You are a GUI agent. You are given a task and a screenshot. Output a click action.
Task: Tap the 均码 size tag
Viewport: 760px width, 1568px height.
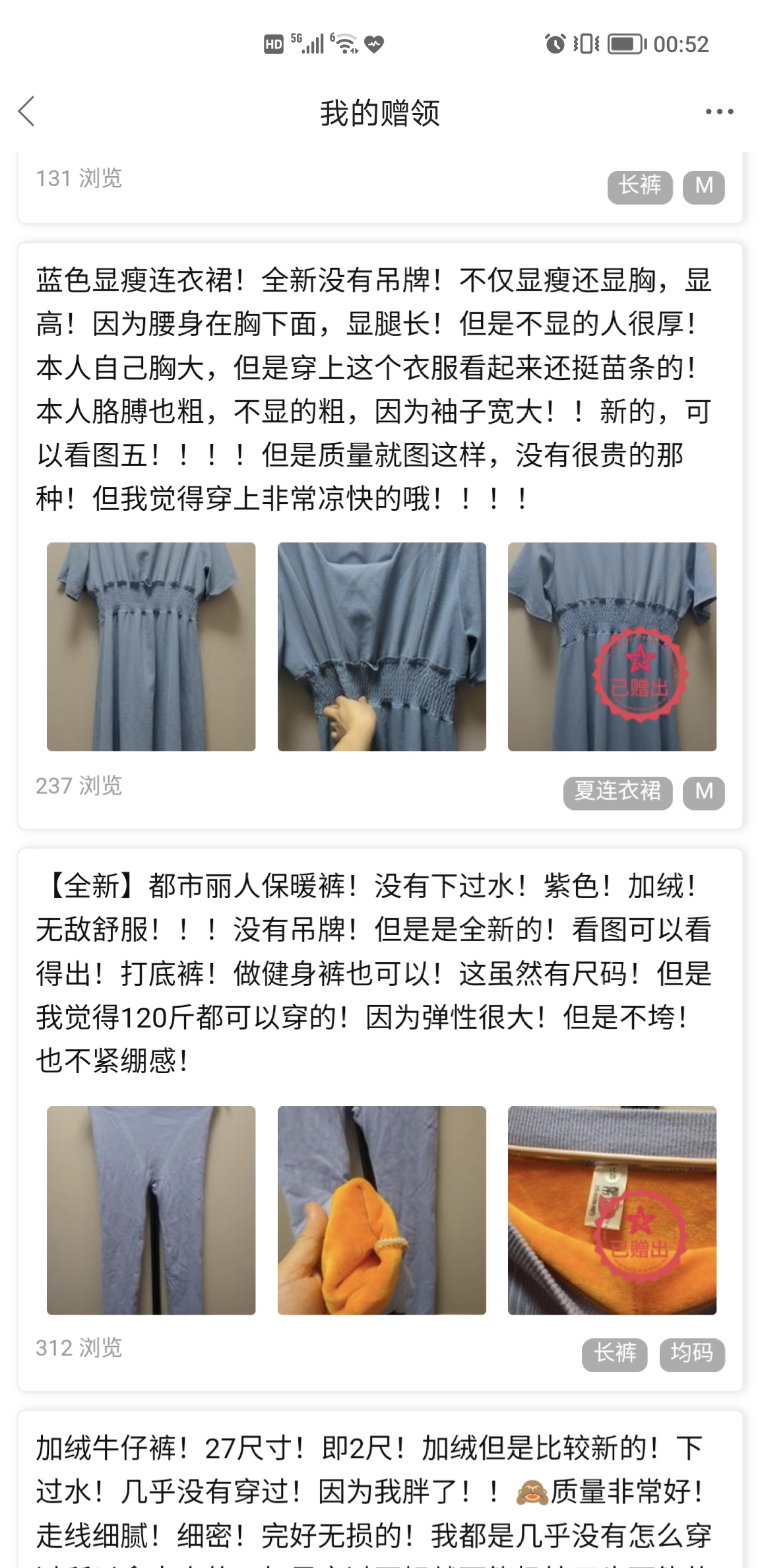(x=691, y=1355)
